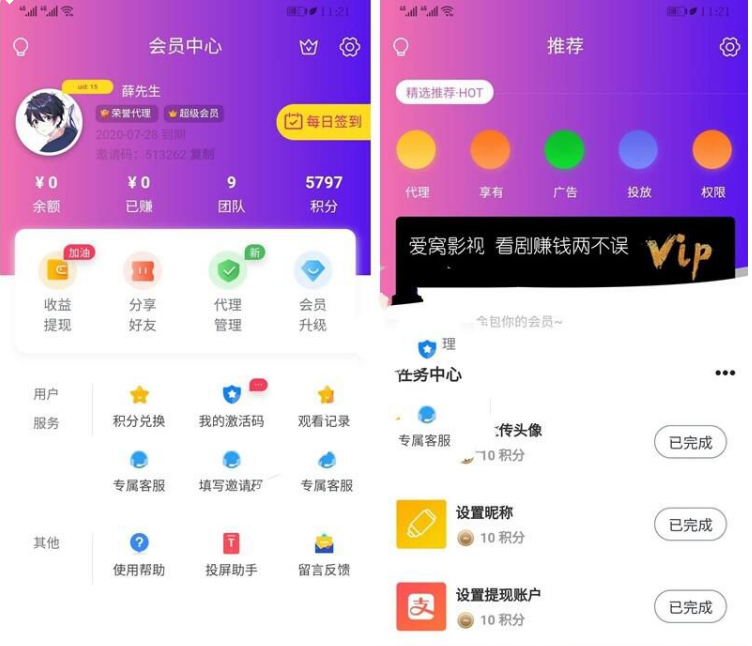Open settings gear on the 会员中心 screen

coord(349,47)
